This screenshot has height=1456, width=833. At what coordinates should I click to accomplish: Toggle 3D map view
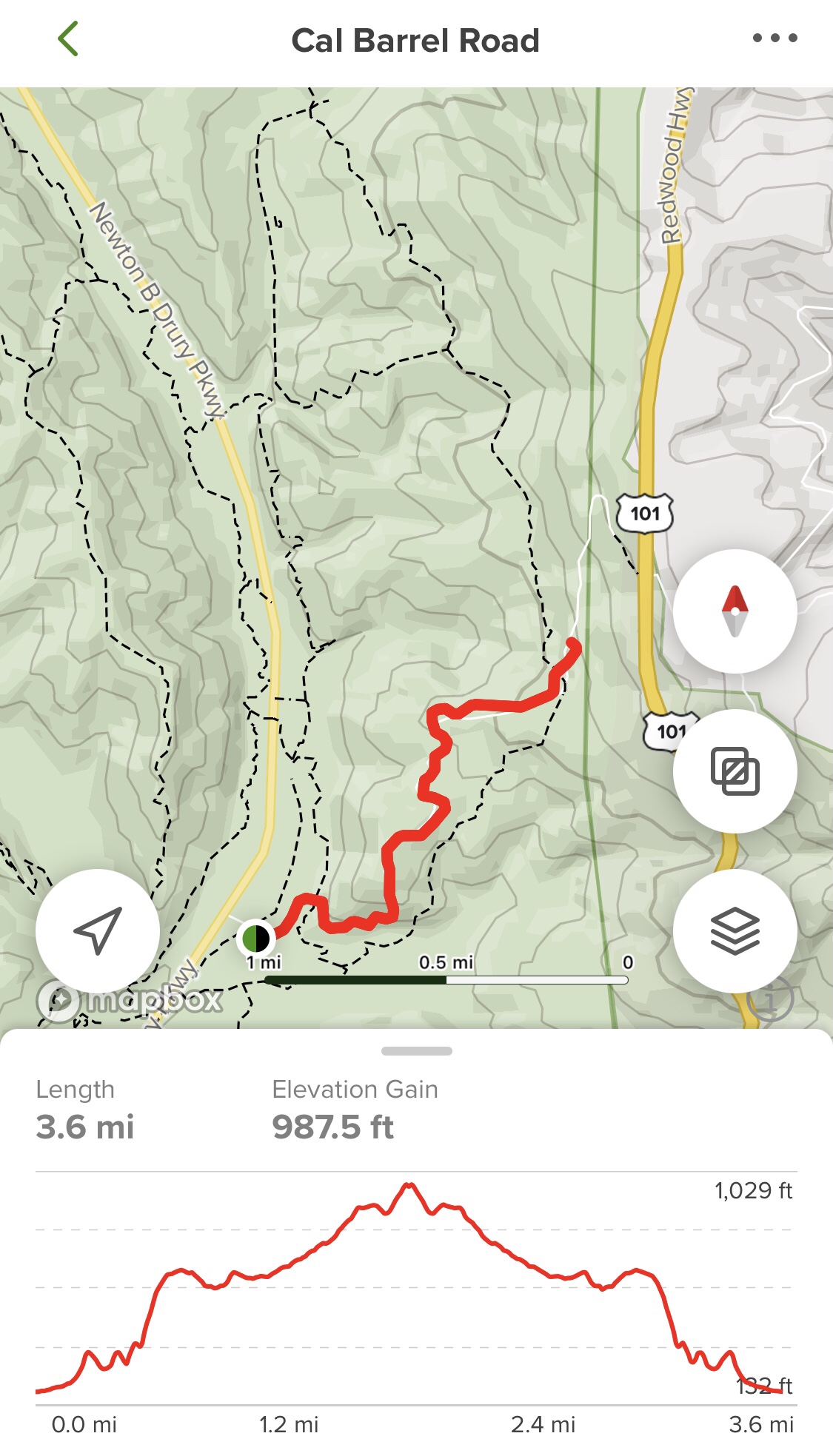735,771
